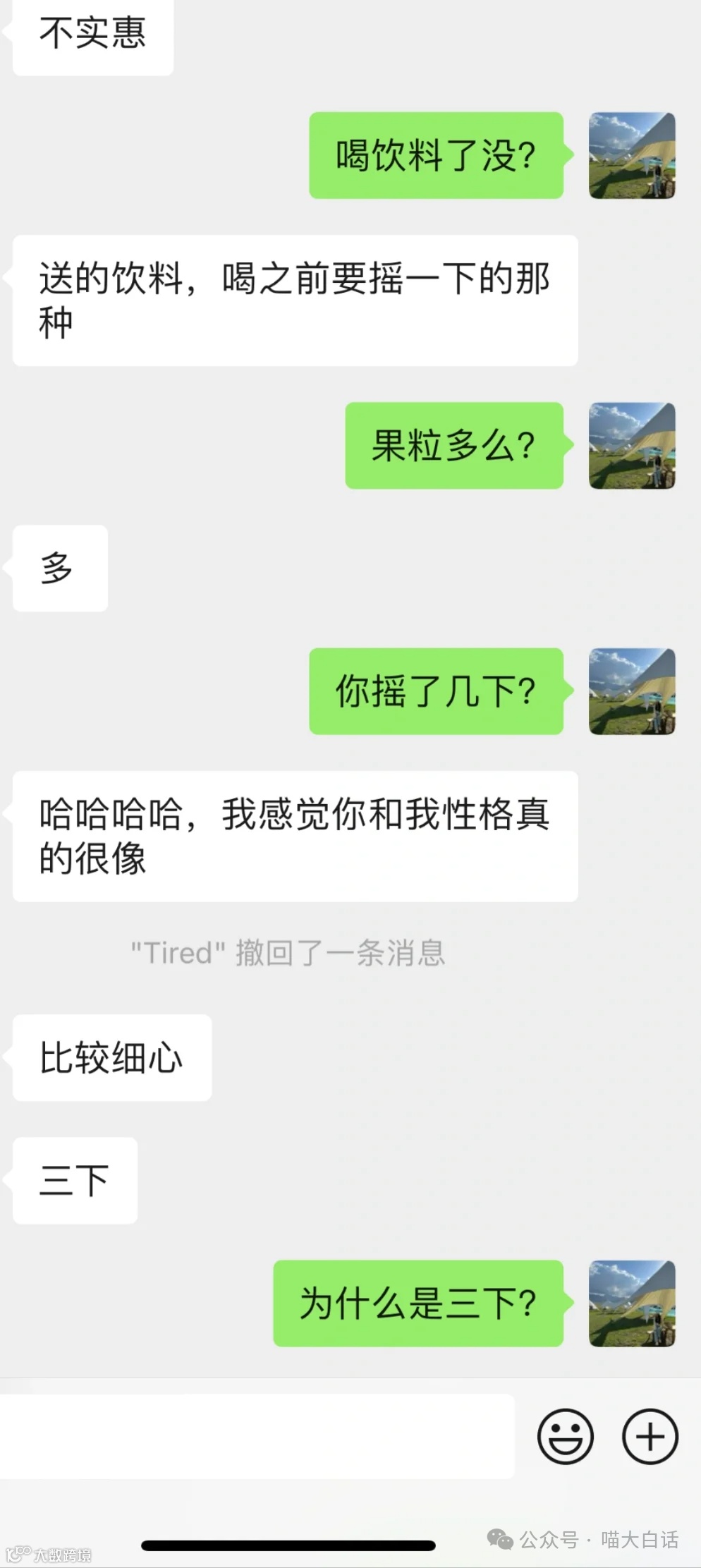Screen dimensions: 701x1568
Task: Open the emoji sticker panel
Action: click(x=565, y=1436)
